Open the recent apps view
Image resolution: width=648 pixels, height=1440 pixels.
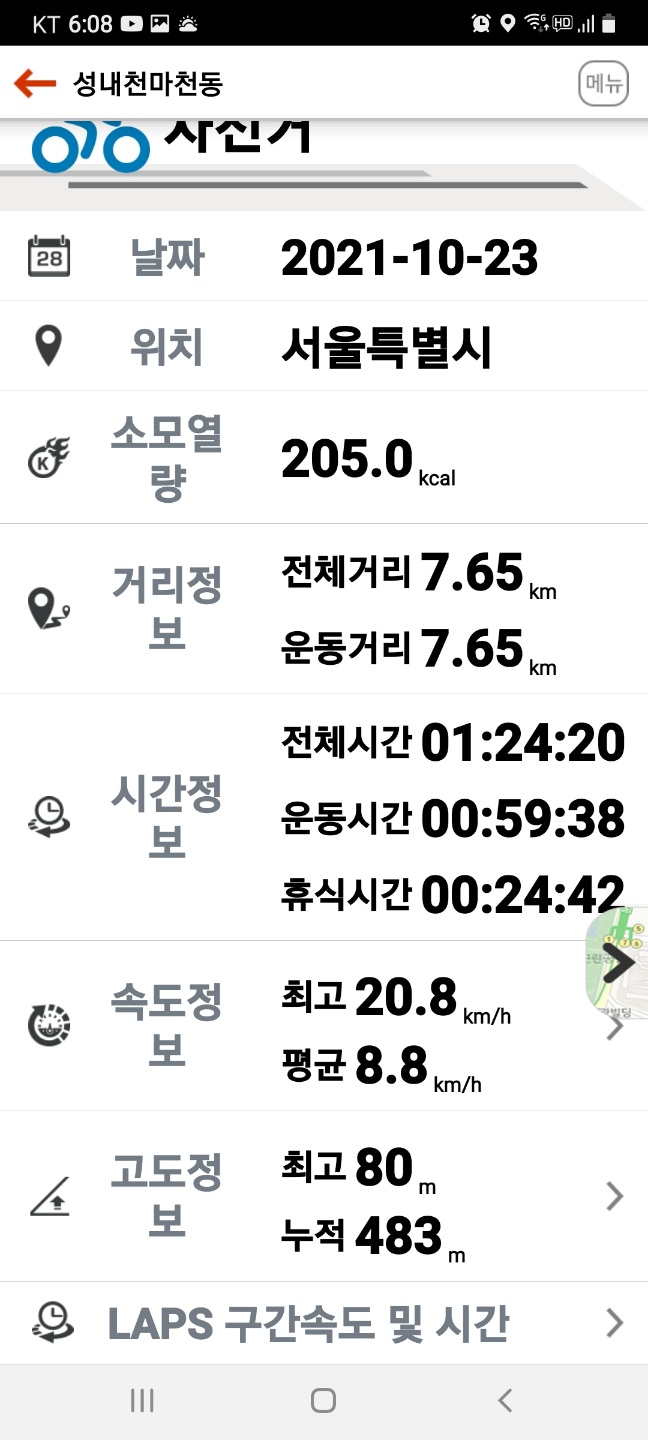click(142, 1401)
